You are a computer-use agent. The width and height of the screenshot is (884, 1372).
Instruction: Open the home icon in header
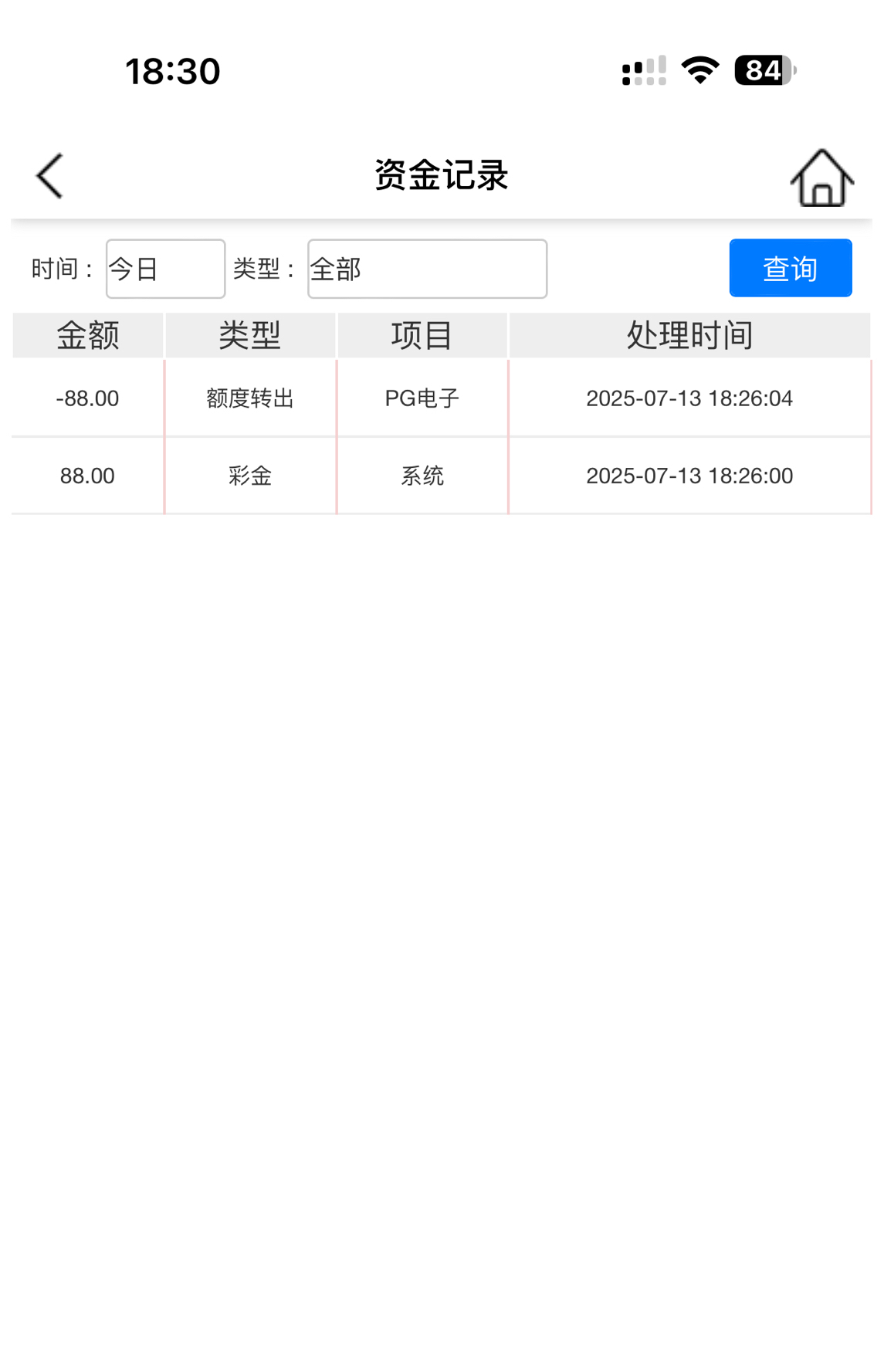(821, 178)
